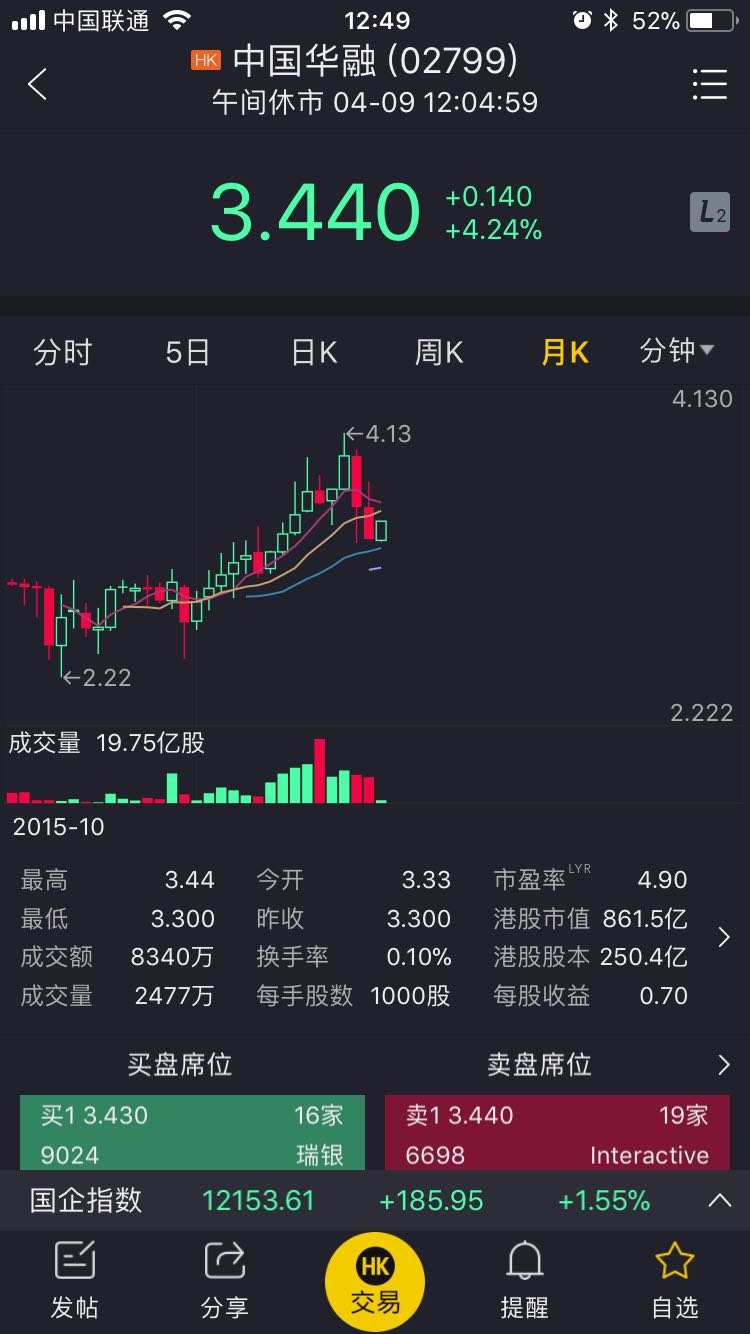Switch to the 分时 chart tab
This screenshot has height=1334, width=750.
click(x=62, y=352)
